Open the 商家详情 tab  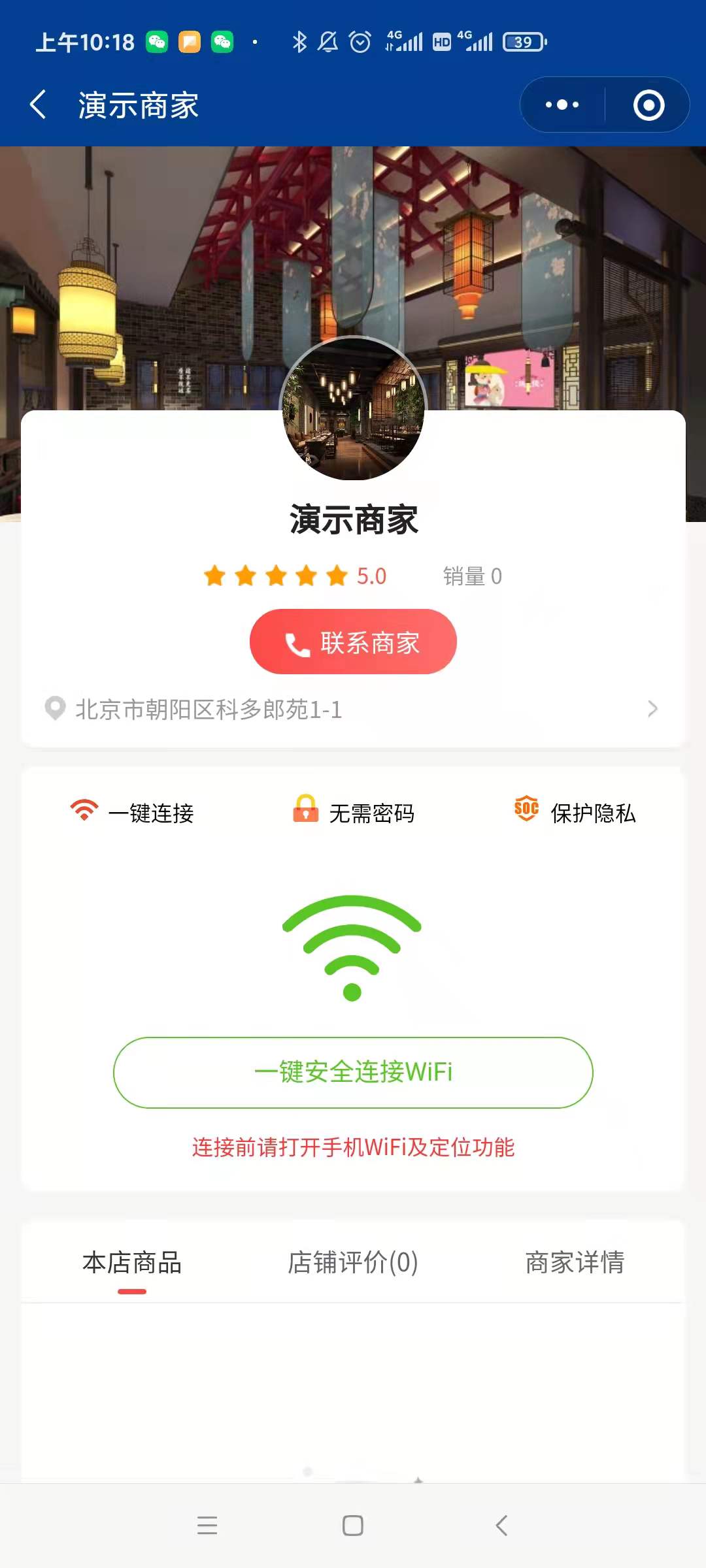pos(575,1262)
